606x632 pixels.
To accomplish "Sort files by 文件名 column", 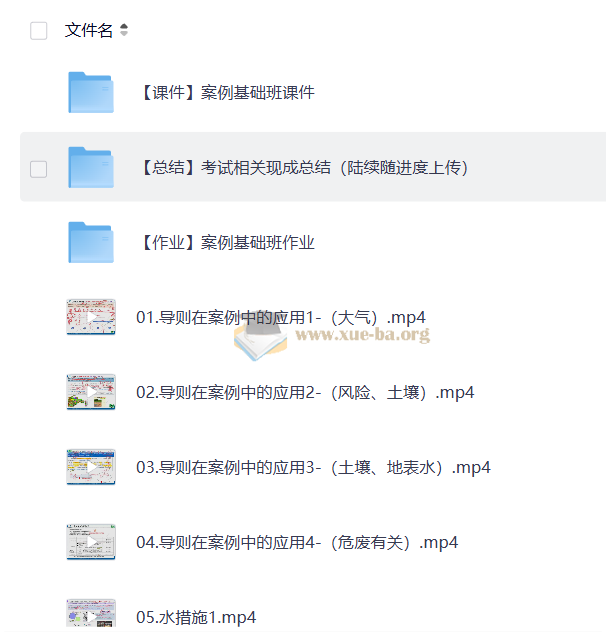I will tap(124, 31).
